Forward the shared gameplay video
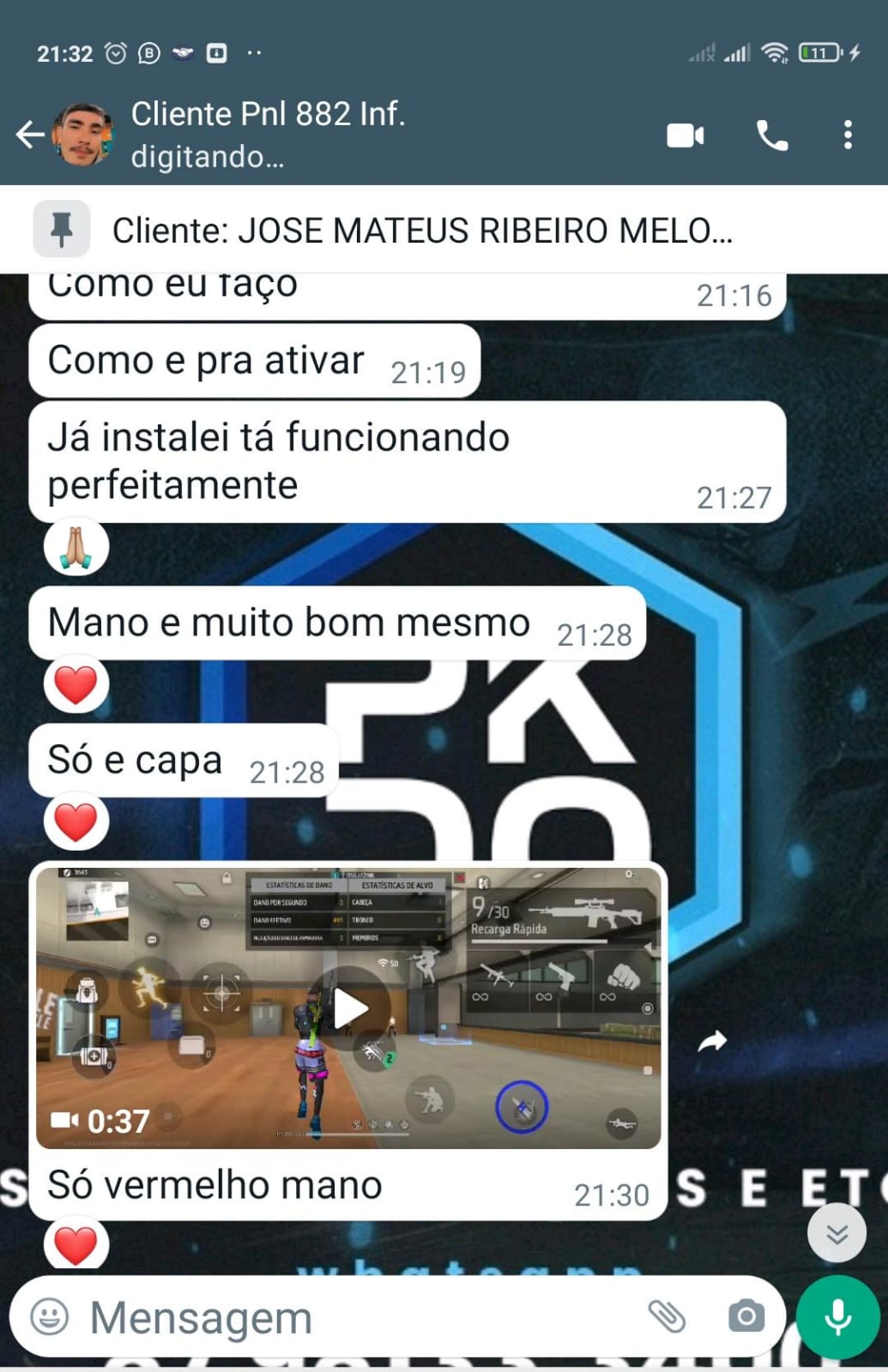 713,1042
